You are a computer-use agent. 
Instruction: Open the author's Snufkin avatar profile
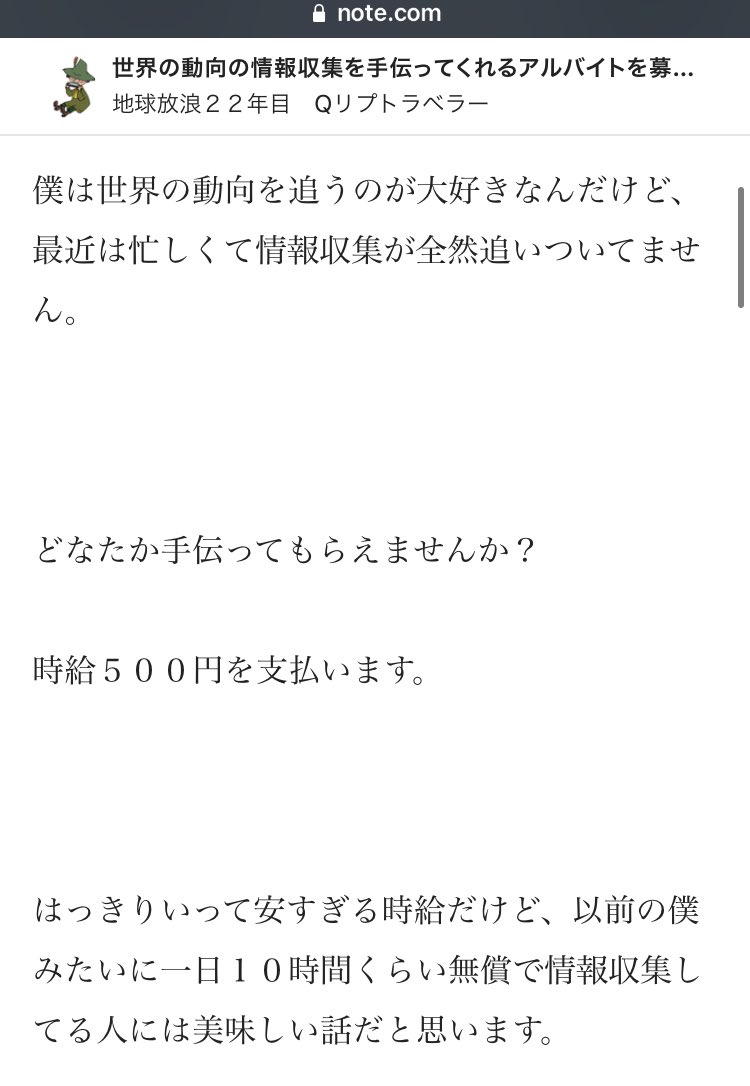(x=72, y=85)
